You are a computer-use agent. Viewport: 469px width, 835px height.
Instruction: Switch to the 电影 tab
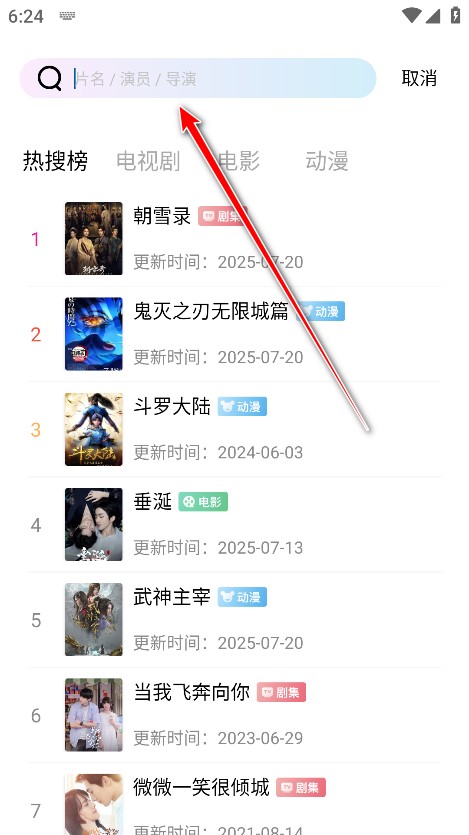238,161
